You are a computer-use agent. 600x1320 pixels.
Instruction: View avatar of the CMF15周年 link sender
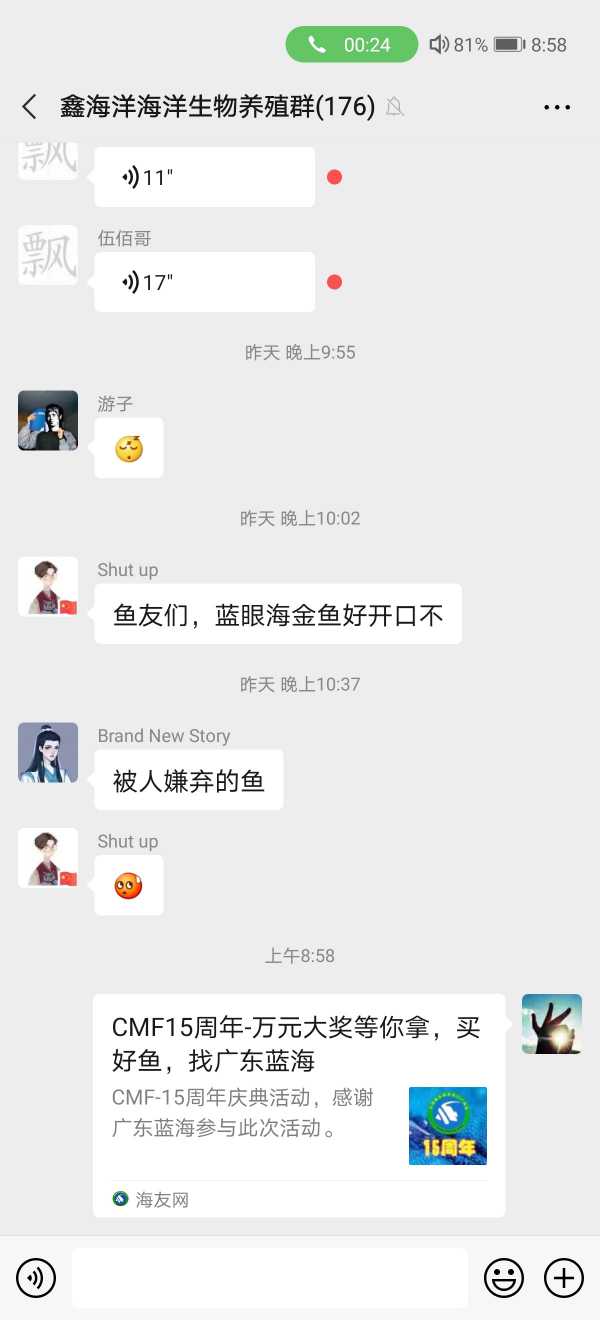pyautogui.click(x=552, y=1024)
